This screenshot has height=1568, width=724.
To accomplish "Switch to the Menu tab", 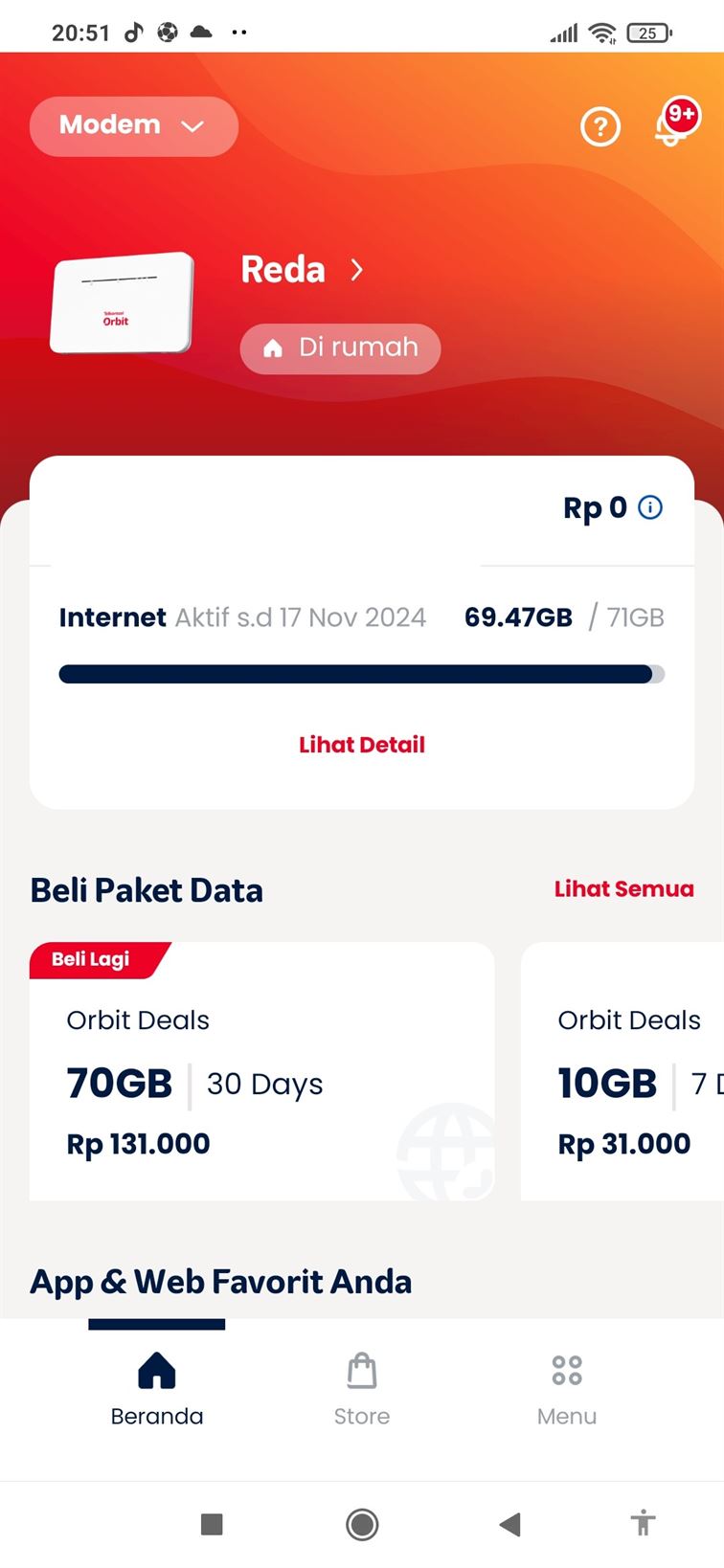I will [566, 1388].
